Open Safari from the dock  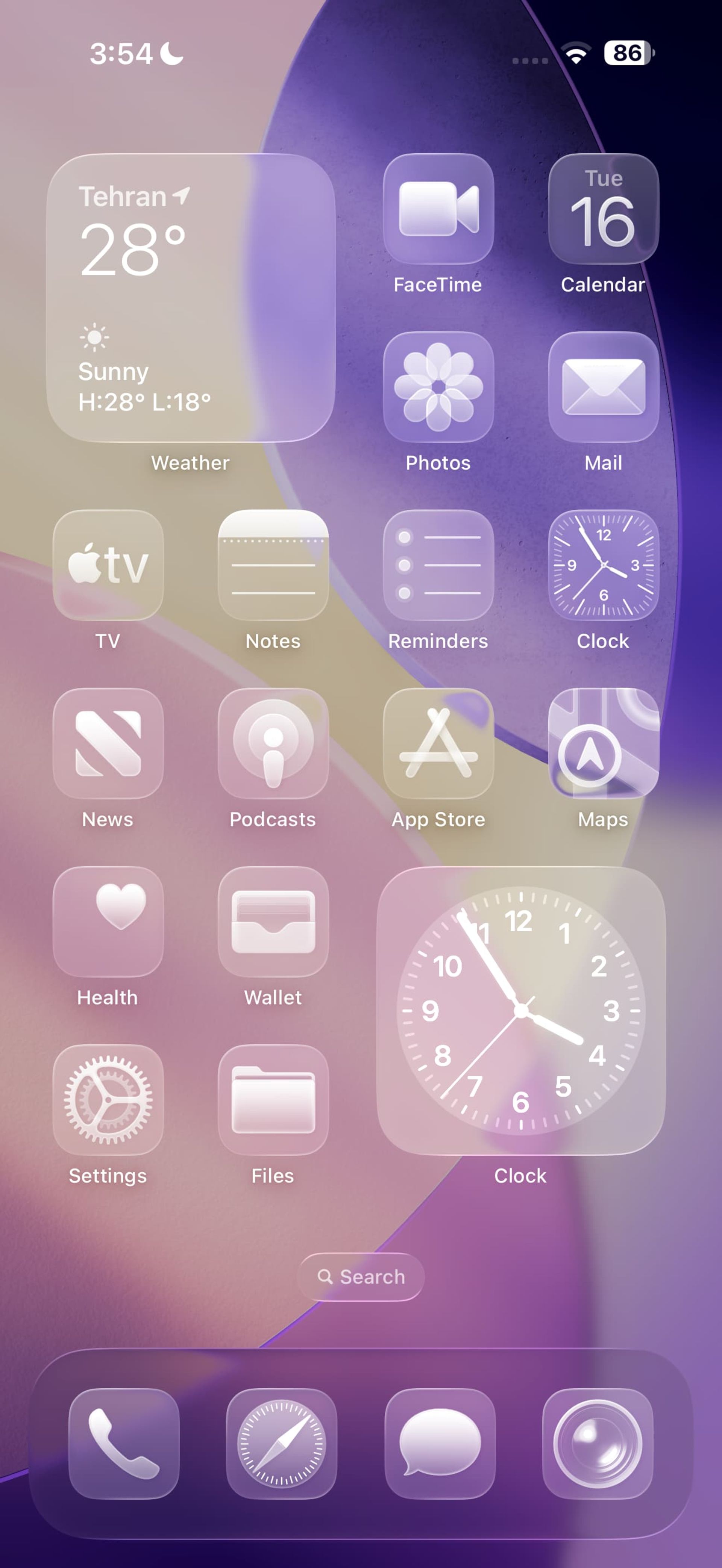pos(281,1443)
